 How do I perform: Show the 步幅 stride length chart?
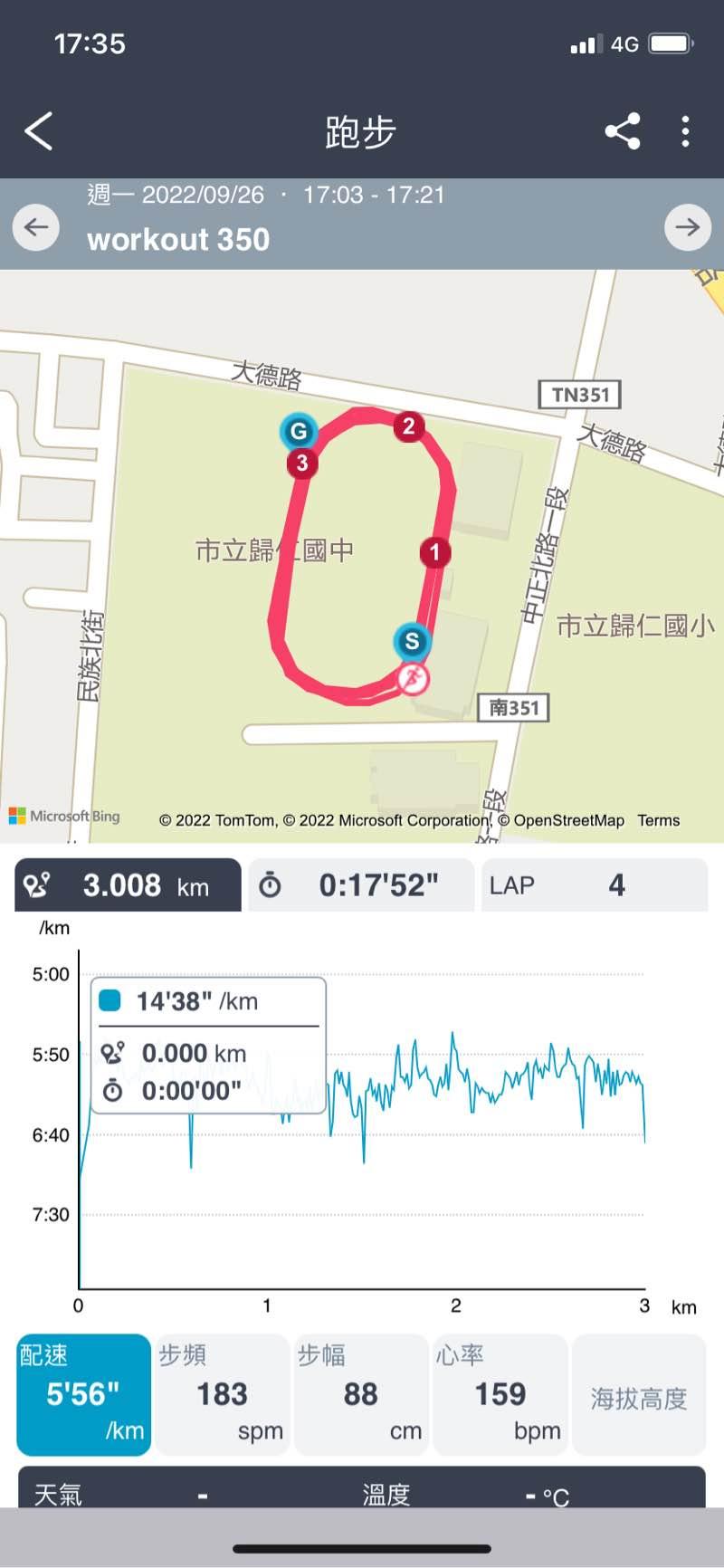361,1394
